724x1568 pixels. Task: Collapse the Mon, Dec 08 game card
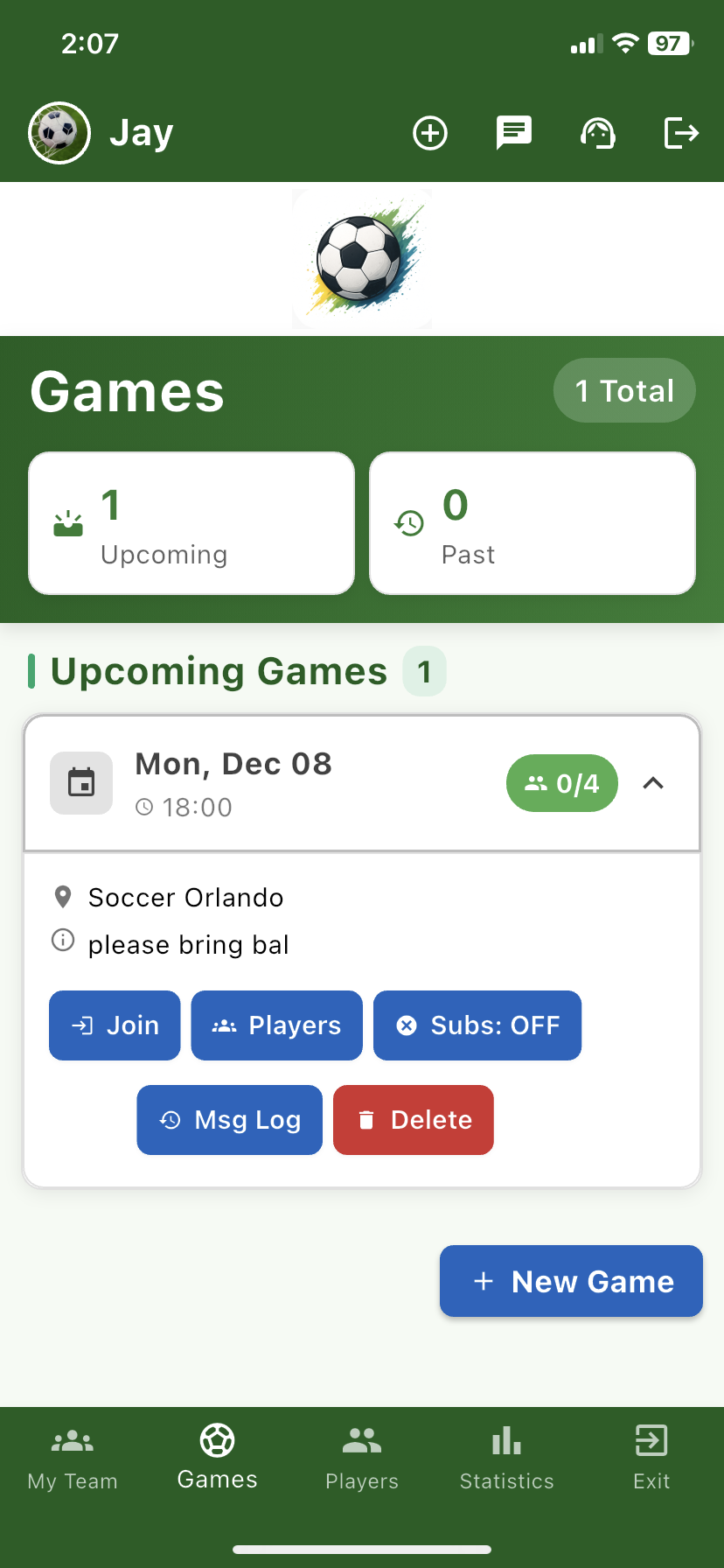tap(653, 783)
